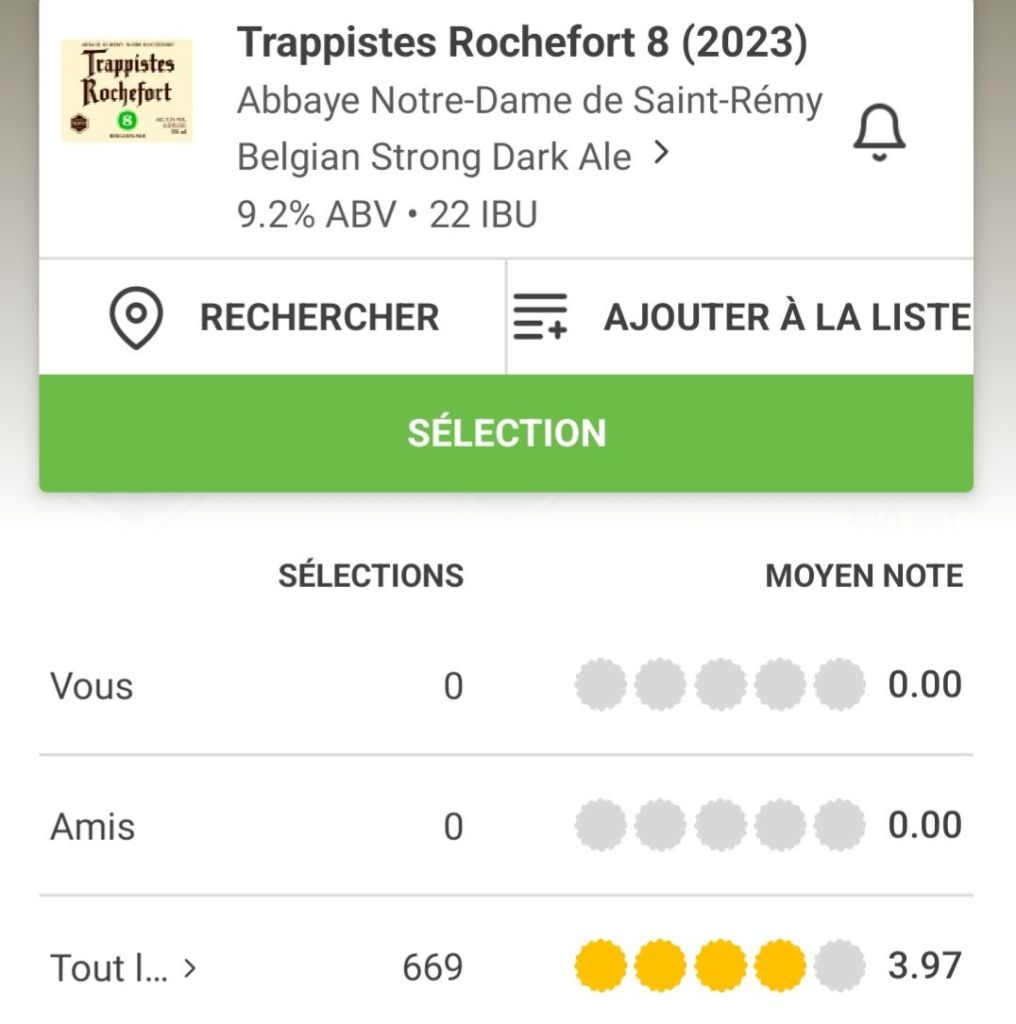Tap the green SÉLECTION button
1016x1024 pixels.
[x=506, y=433]
